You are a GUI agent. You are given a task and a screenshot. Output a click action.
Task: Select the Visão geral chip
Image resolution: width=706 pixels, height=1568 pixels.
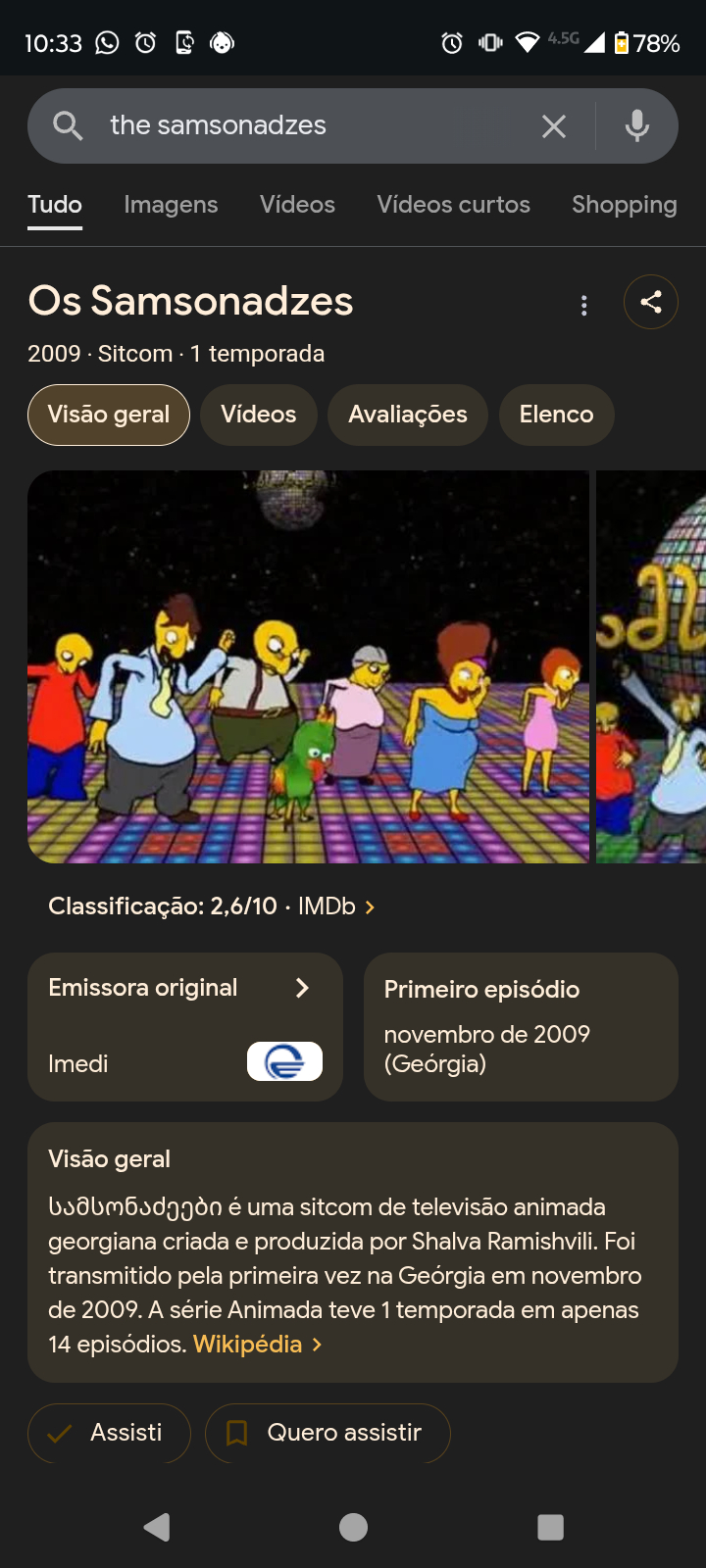pos(109,415)
